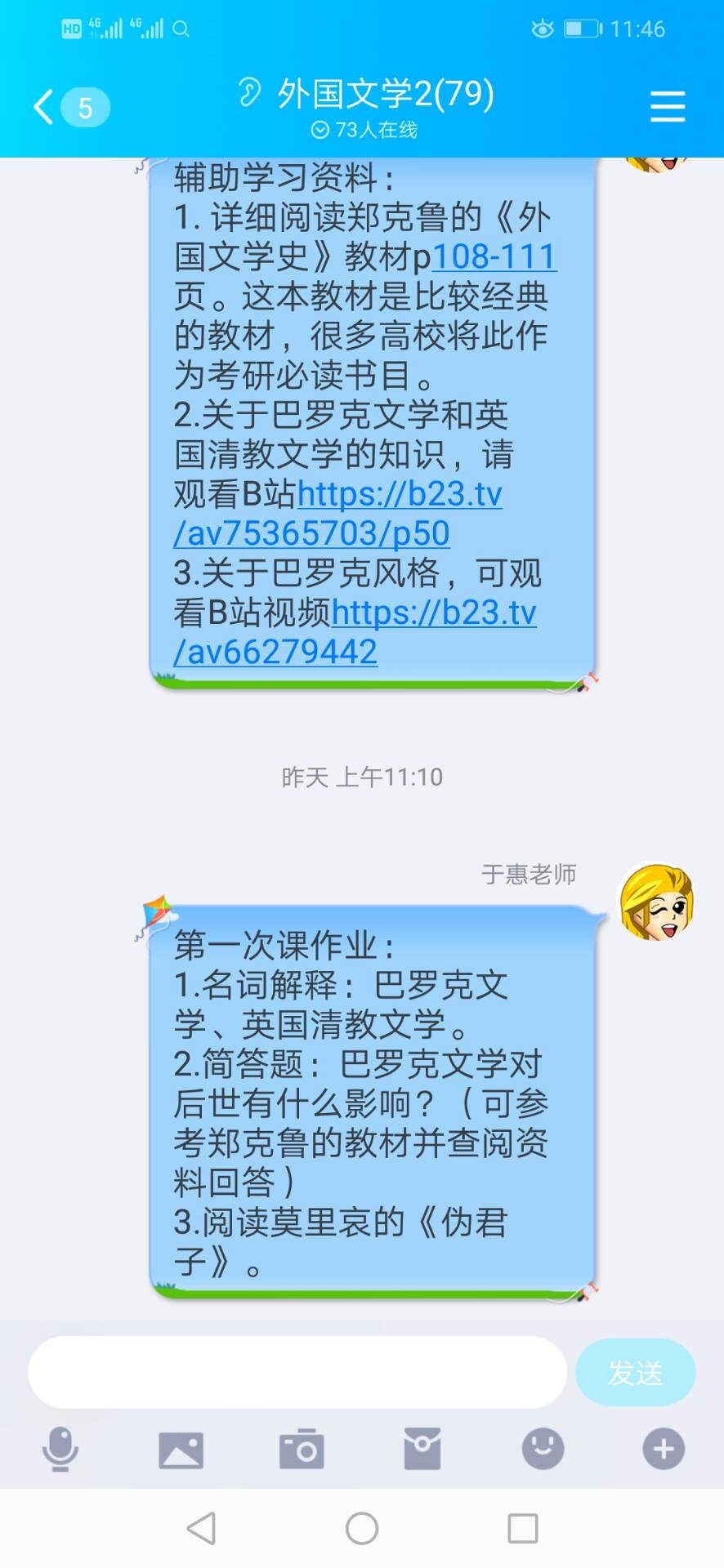Focus the message input field
Viewport: 724px width, 1568px height.
tap(297, 1372)
